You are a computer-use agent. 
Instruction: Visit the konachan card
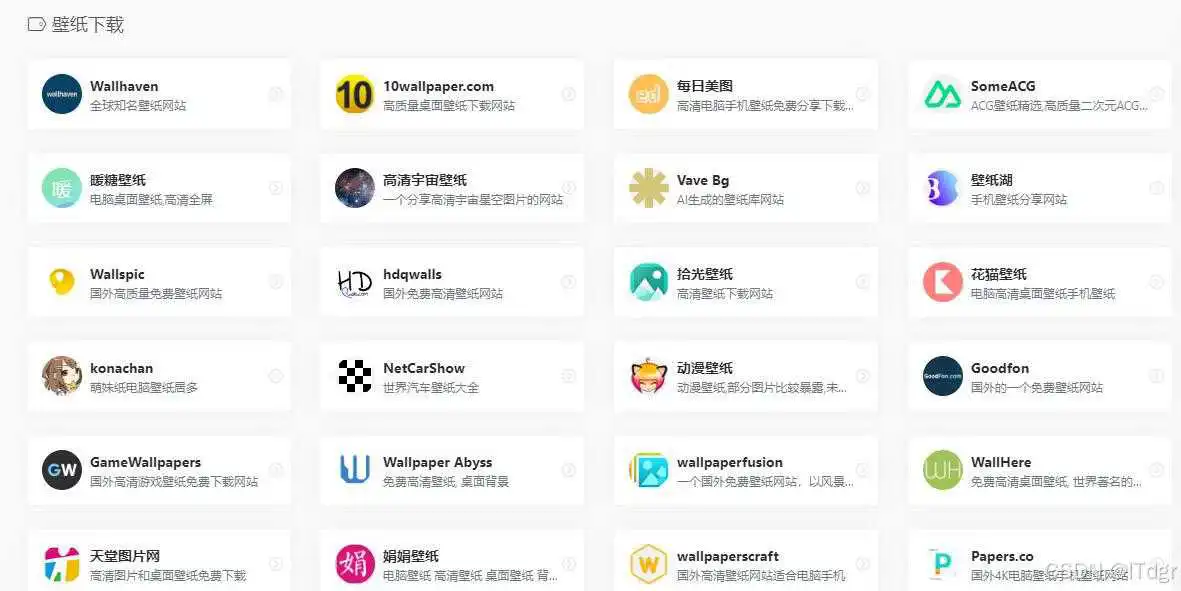[x=159, y=376]
